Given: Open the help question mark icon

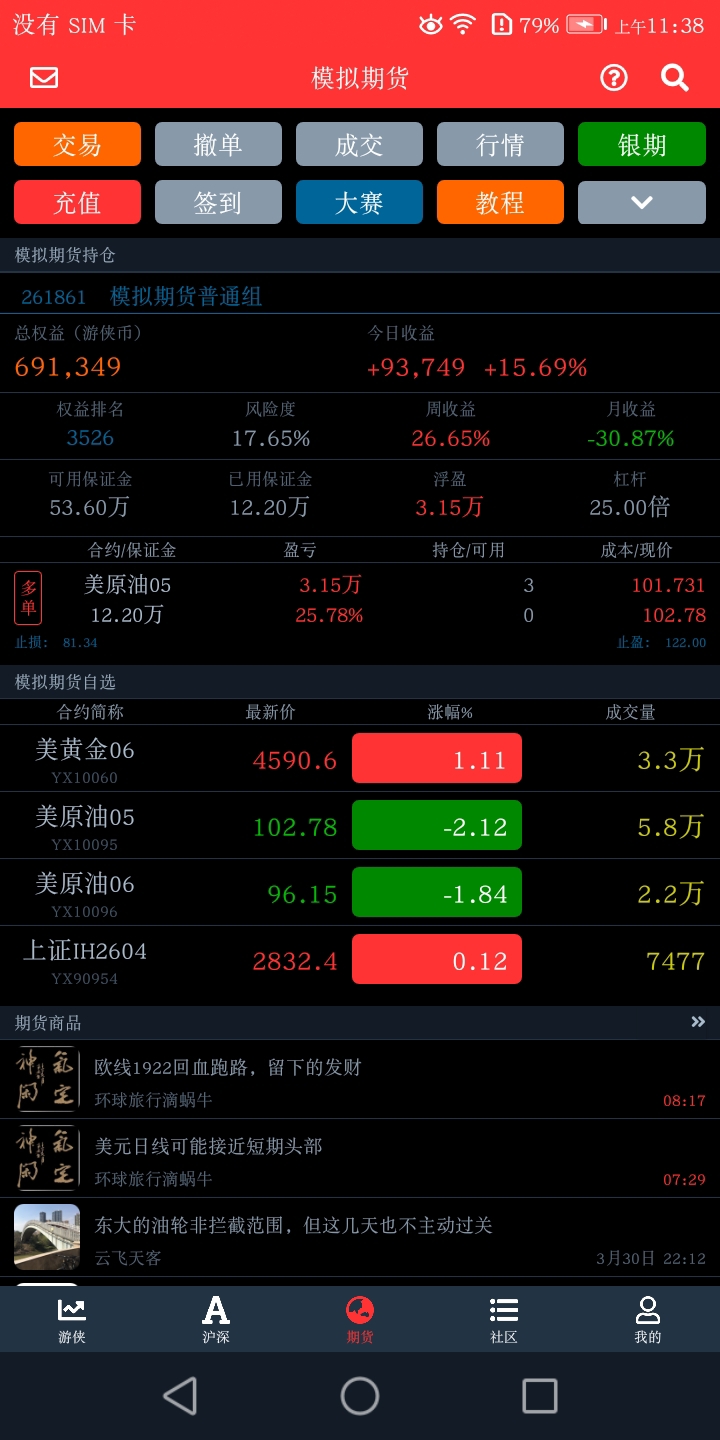Looking at the screenshot, I should point(613,78).
